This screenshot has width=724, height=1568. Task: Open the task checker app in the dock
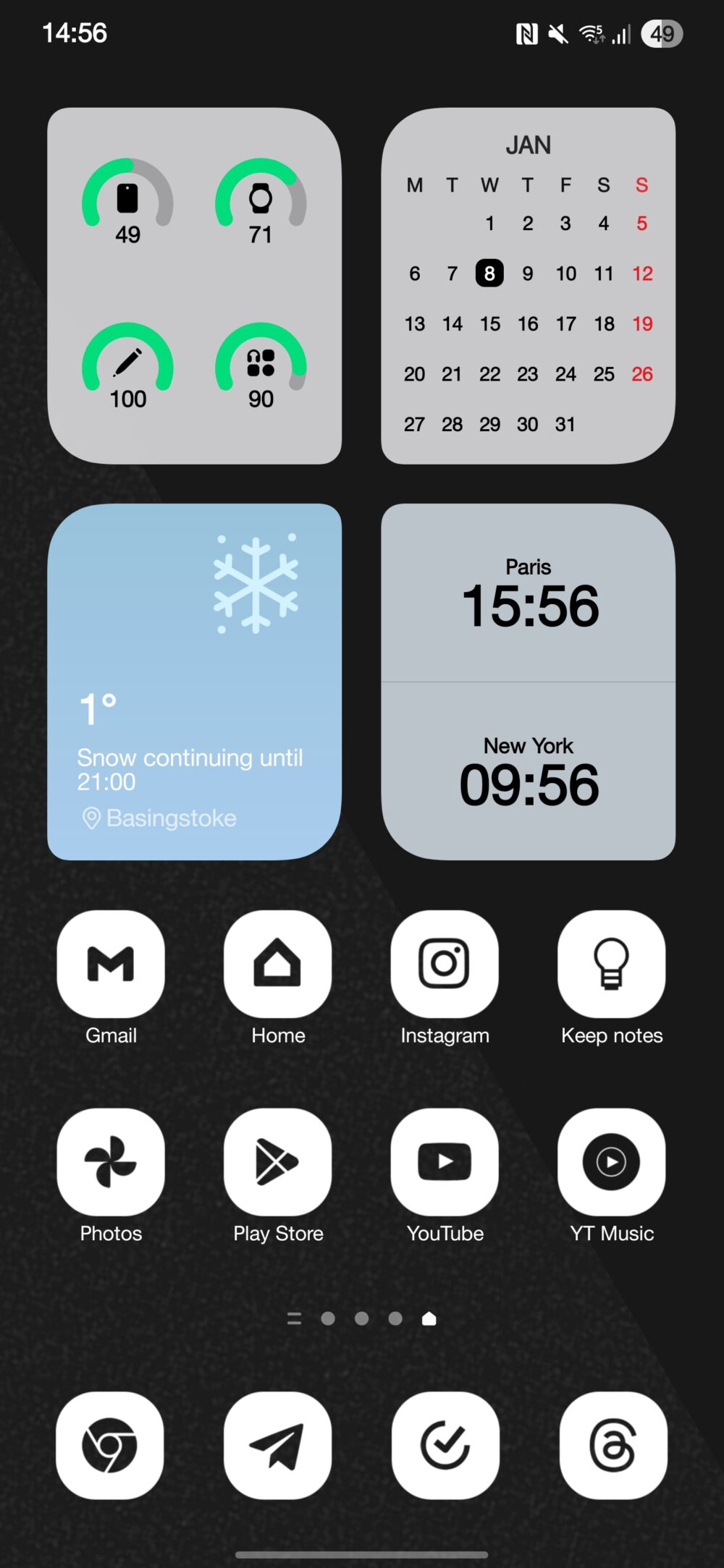(x=445, y=1447)
